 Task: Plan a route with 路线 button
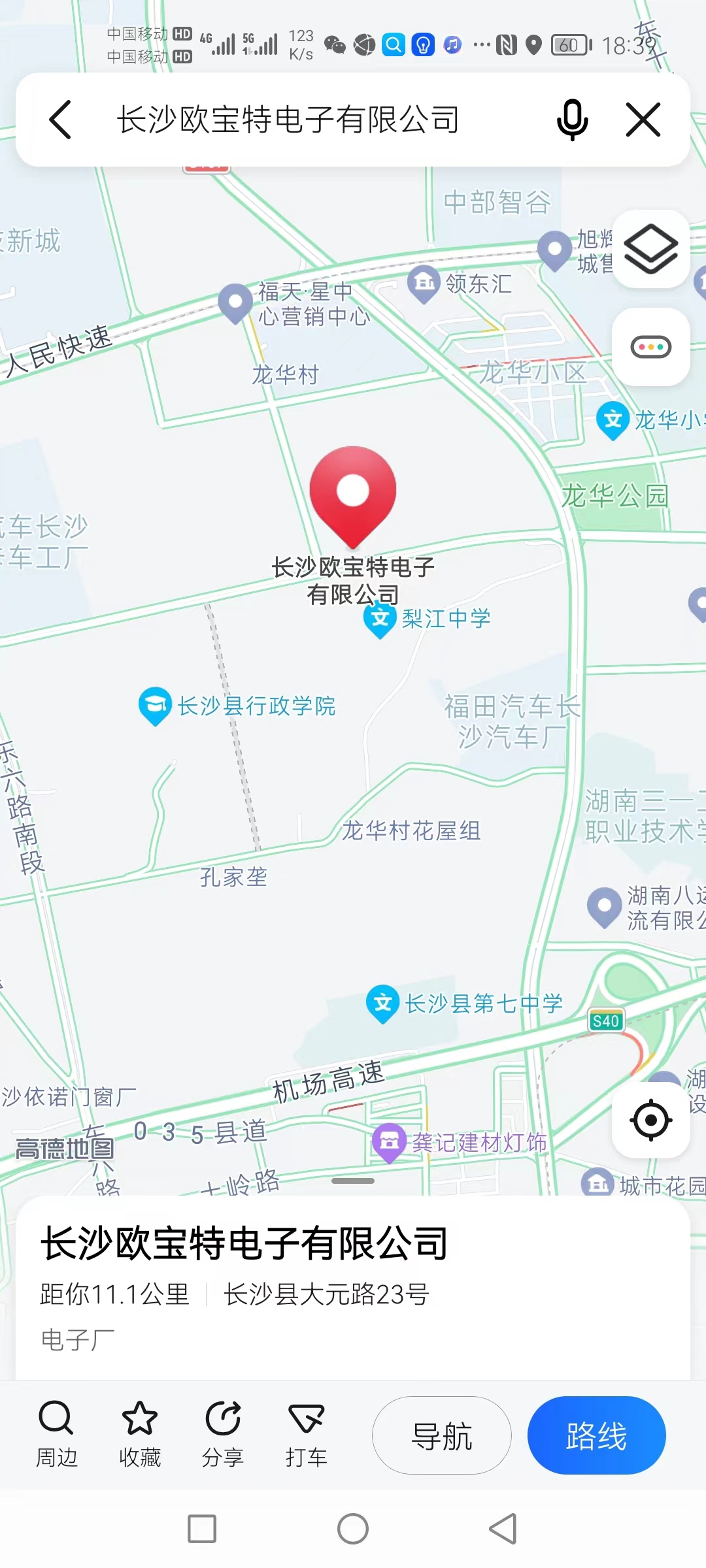[x=596, y=1435]
